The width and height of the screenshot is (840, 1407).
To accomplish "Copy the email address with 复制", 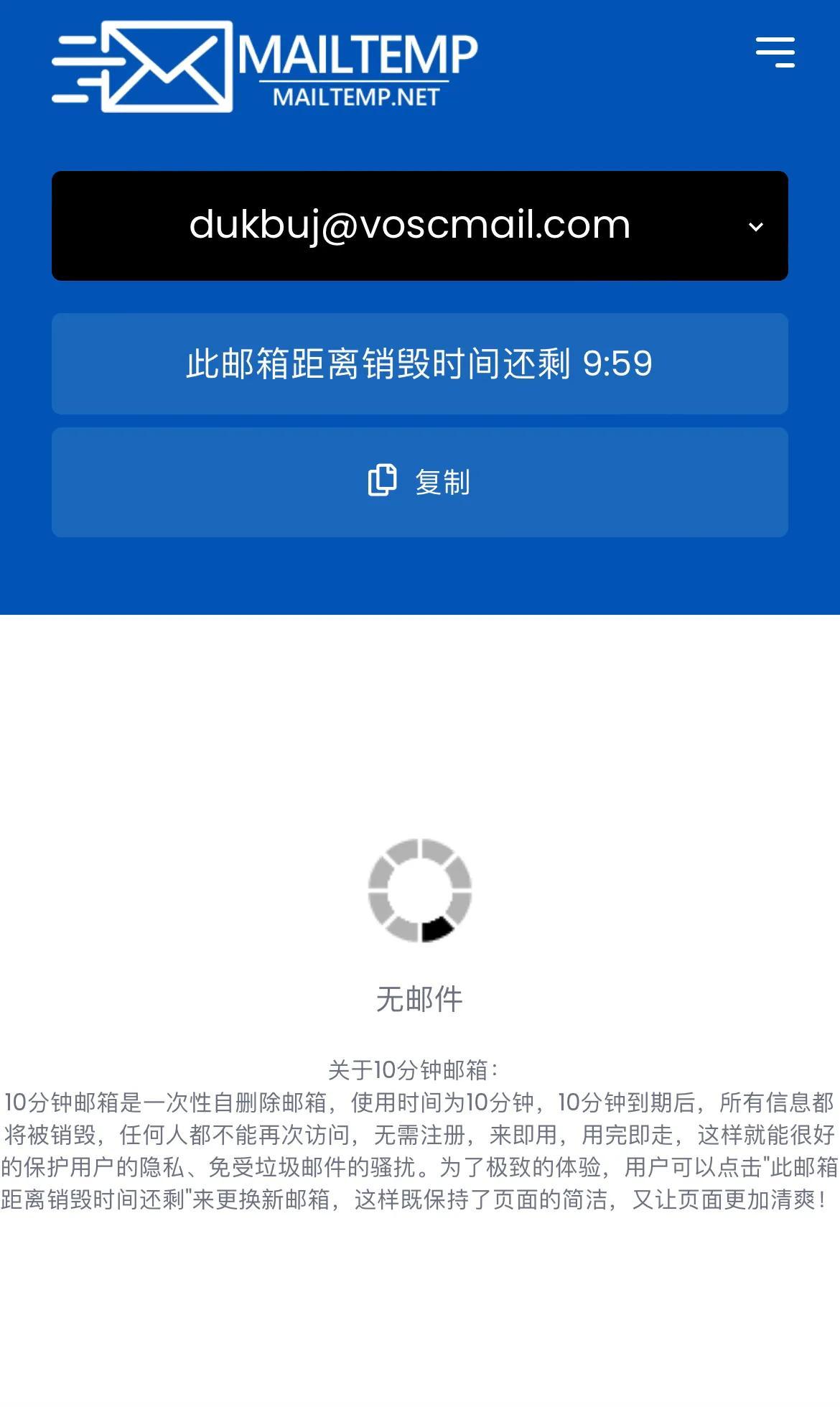I will pos(420,482).
